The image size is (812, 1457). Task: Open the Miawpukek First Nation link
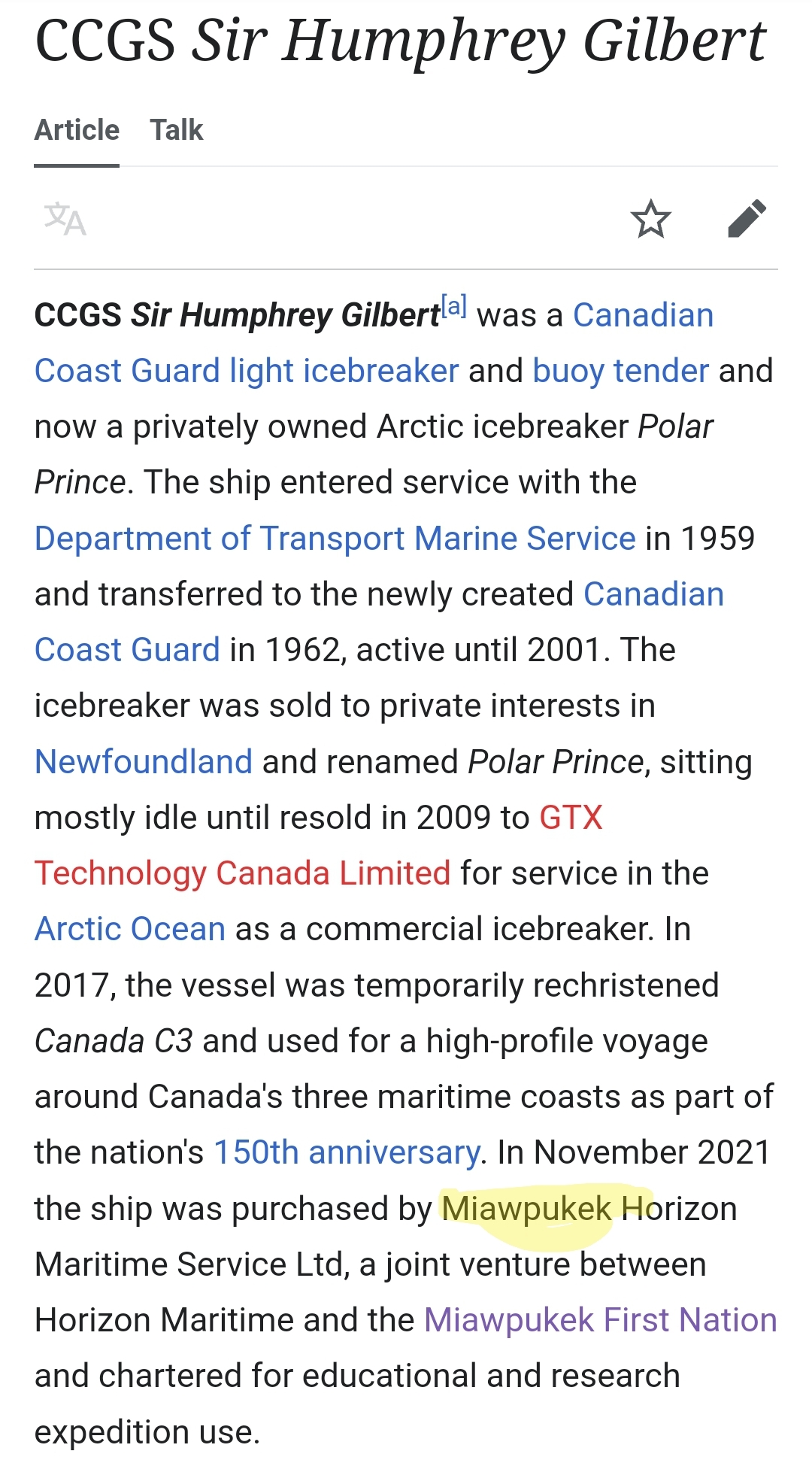[600, 1320]
